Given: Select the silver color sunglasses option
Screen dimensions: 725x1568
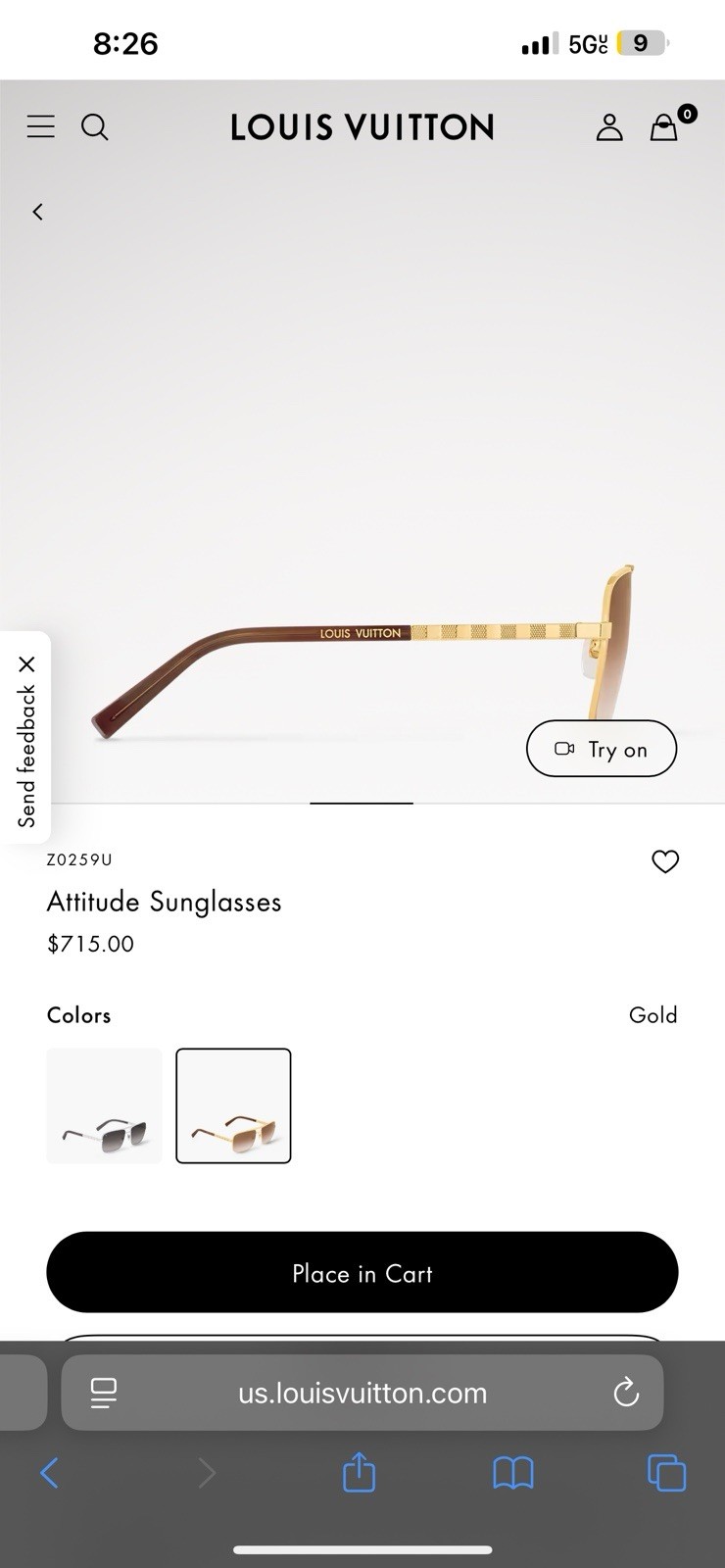Looking at the screenshot, I should [x=105, y=1105].
